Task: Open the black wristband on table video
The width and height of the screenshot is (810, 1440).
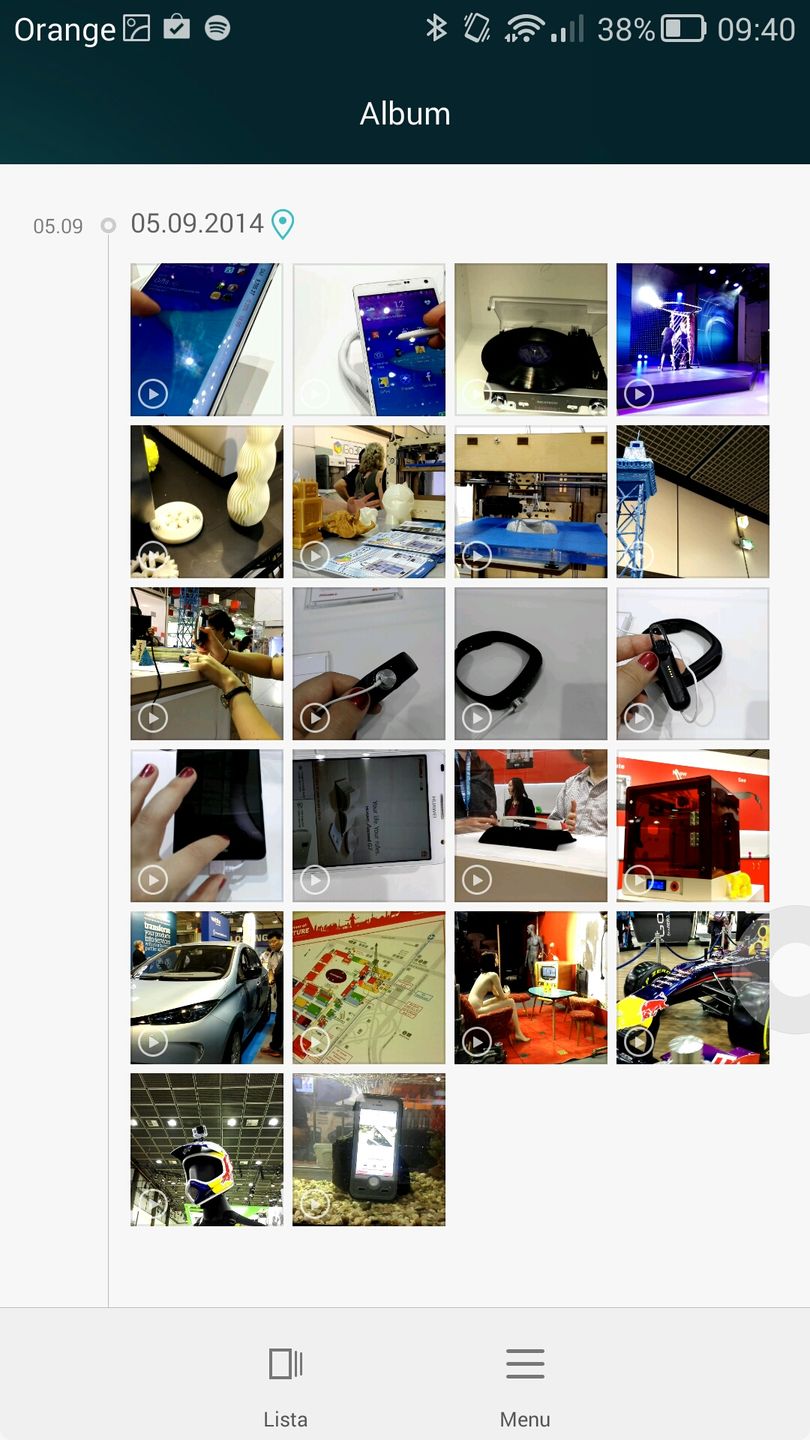Action: (x=531, y=664)
